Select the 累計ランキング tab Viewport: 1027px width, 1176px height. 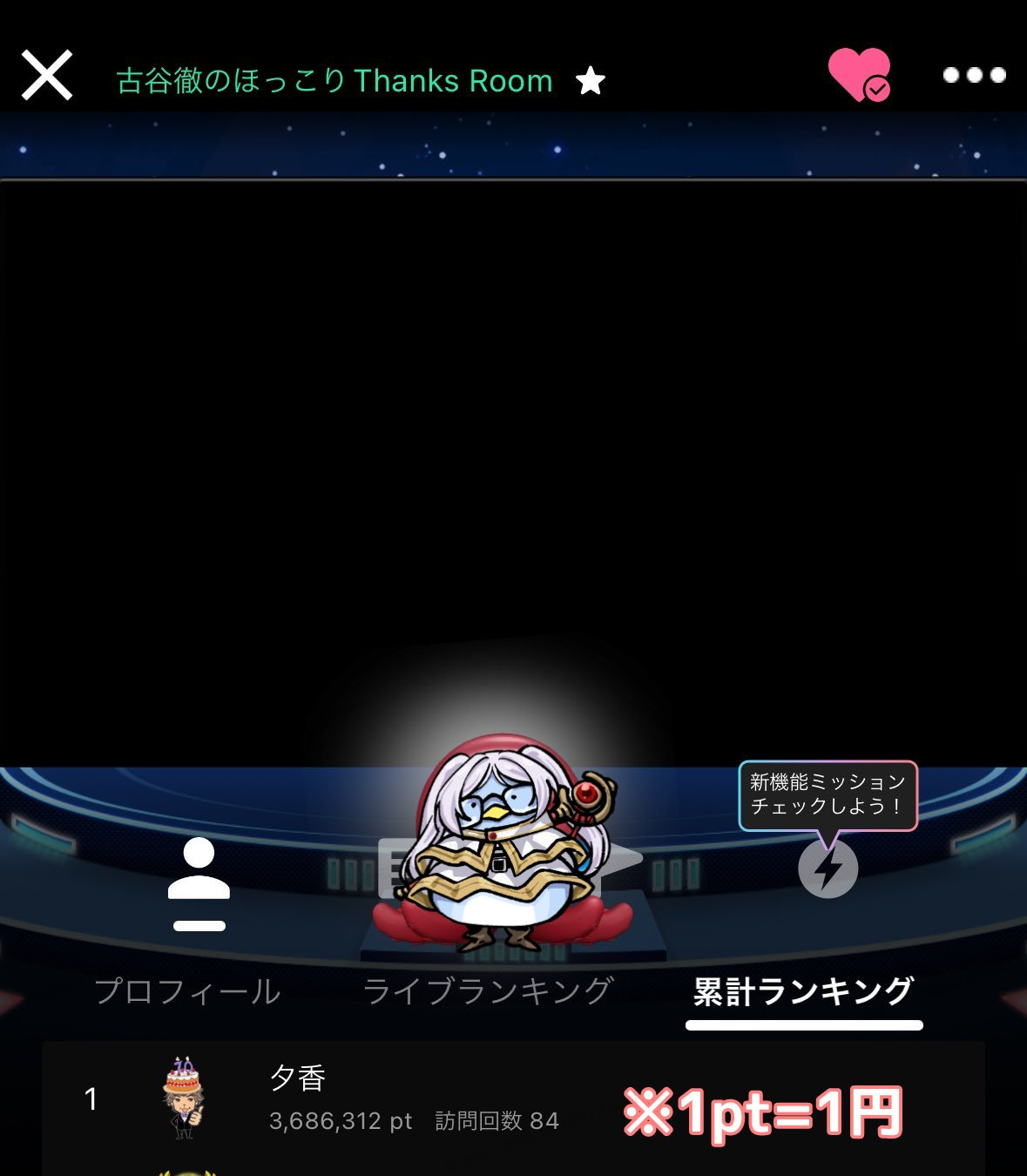pos(802,991)
